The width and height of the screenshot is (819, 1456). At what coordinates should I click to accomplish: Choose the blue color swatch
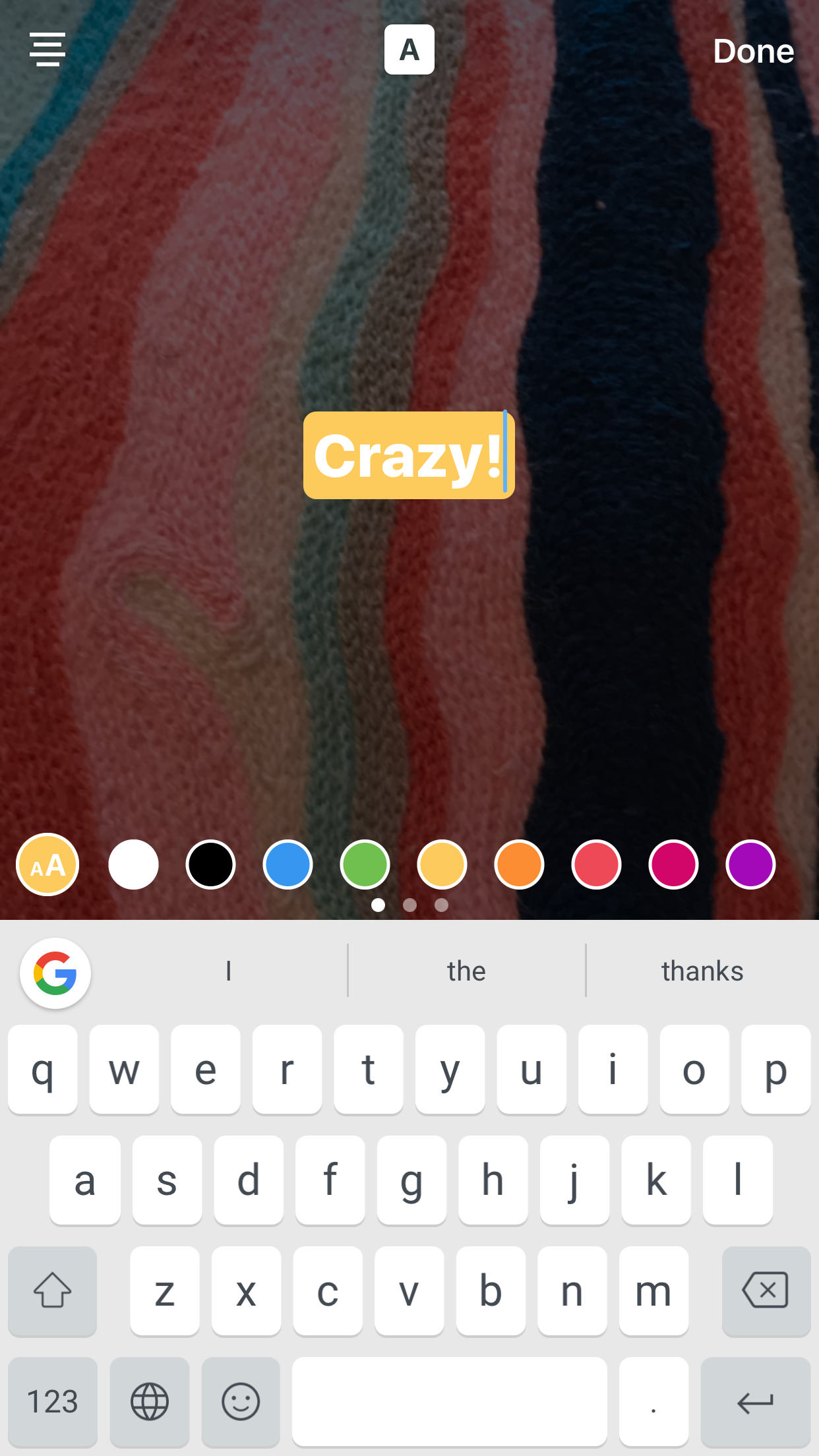(288, 864)
